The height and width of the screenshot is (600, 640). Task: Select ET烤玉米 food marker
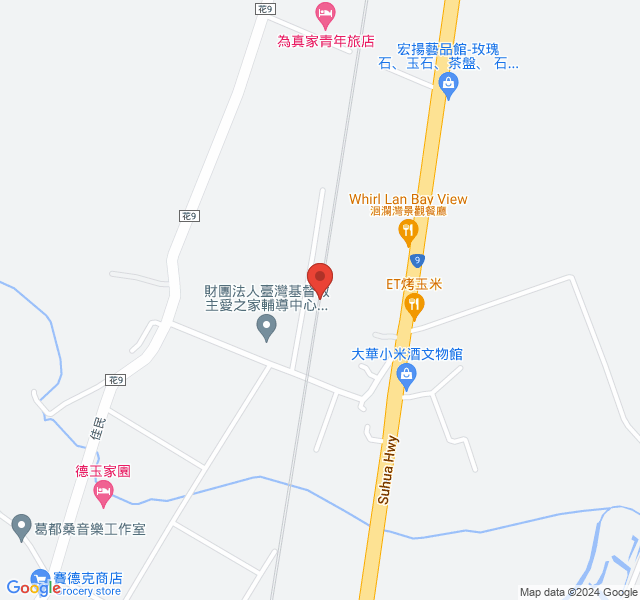(x=414, y=304)
